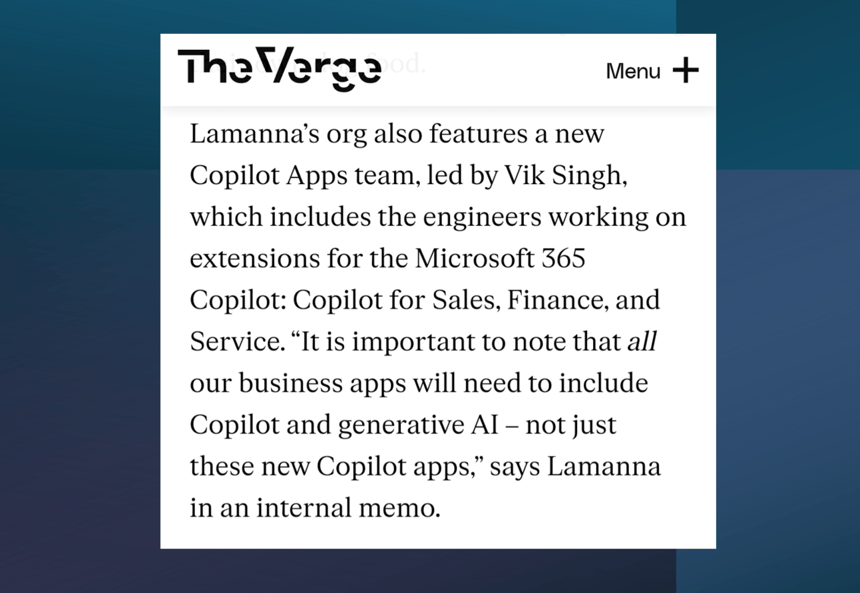Go to The Verge homepage via logo
Screen dimensions: 860x593
pyautogui.click(x=279, y=68)
